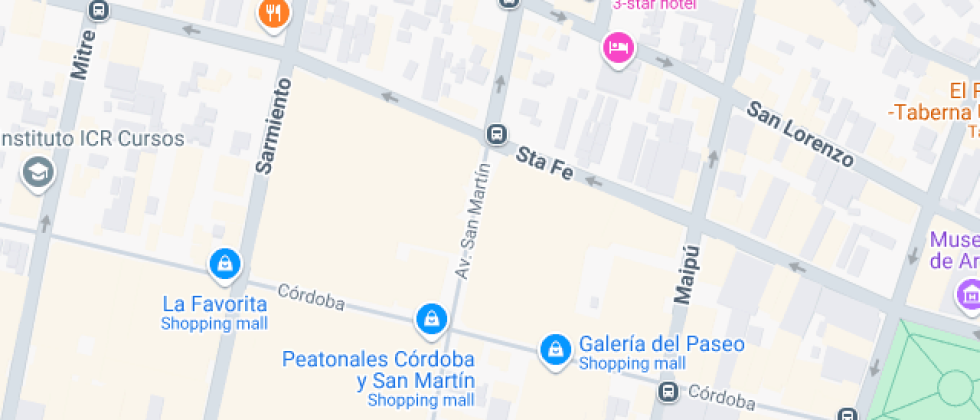The height and width of the screenshot is (420, 980).
Task: Select the orange restaurant pin near Sarmiento
Action: (x=273, y=14)
